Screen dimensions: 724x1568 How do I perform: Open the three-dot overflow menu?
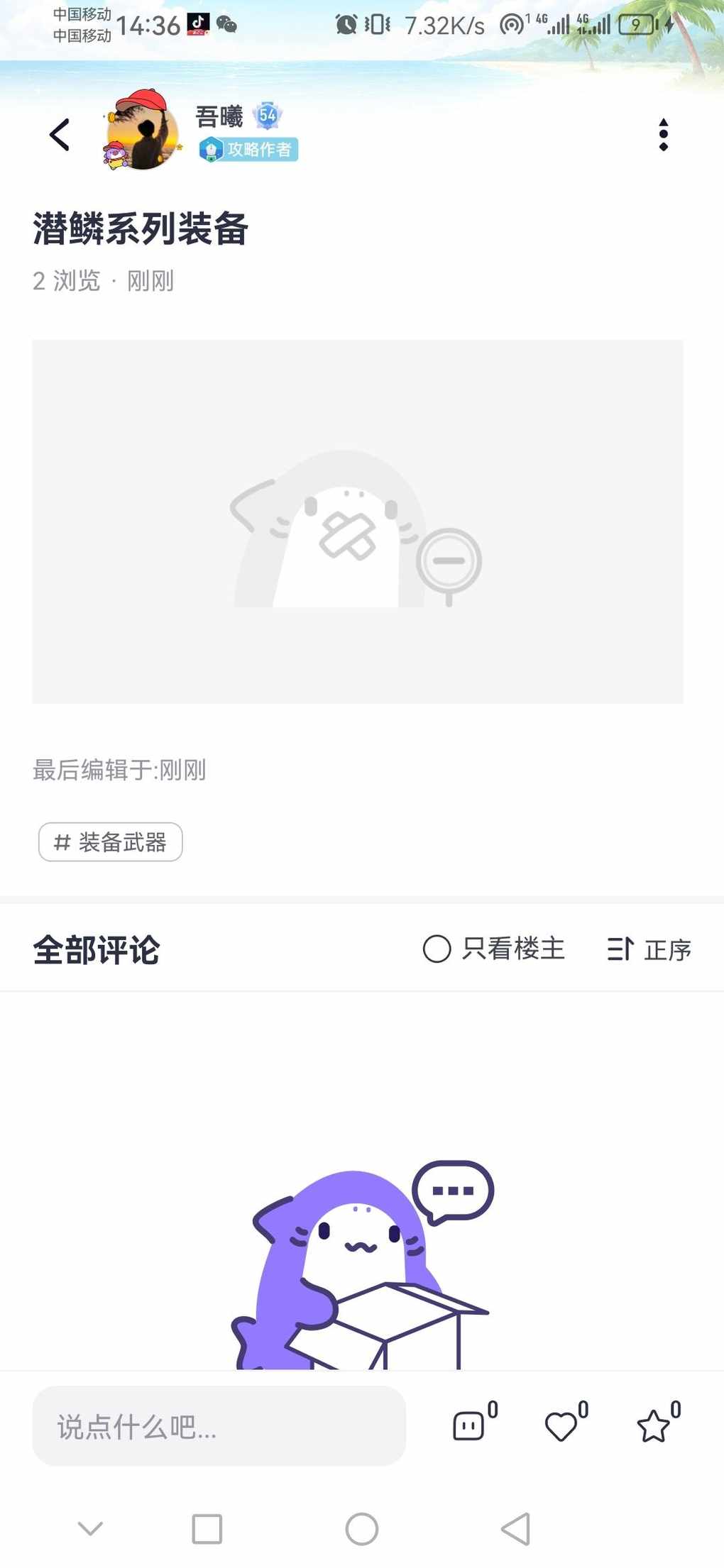pos(663,135)
